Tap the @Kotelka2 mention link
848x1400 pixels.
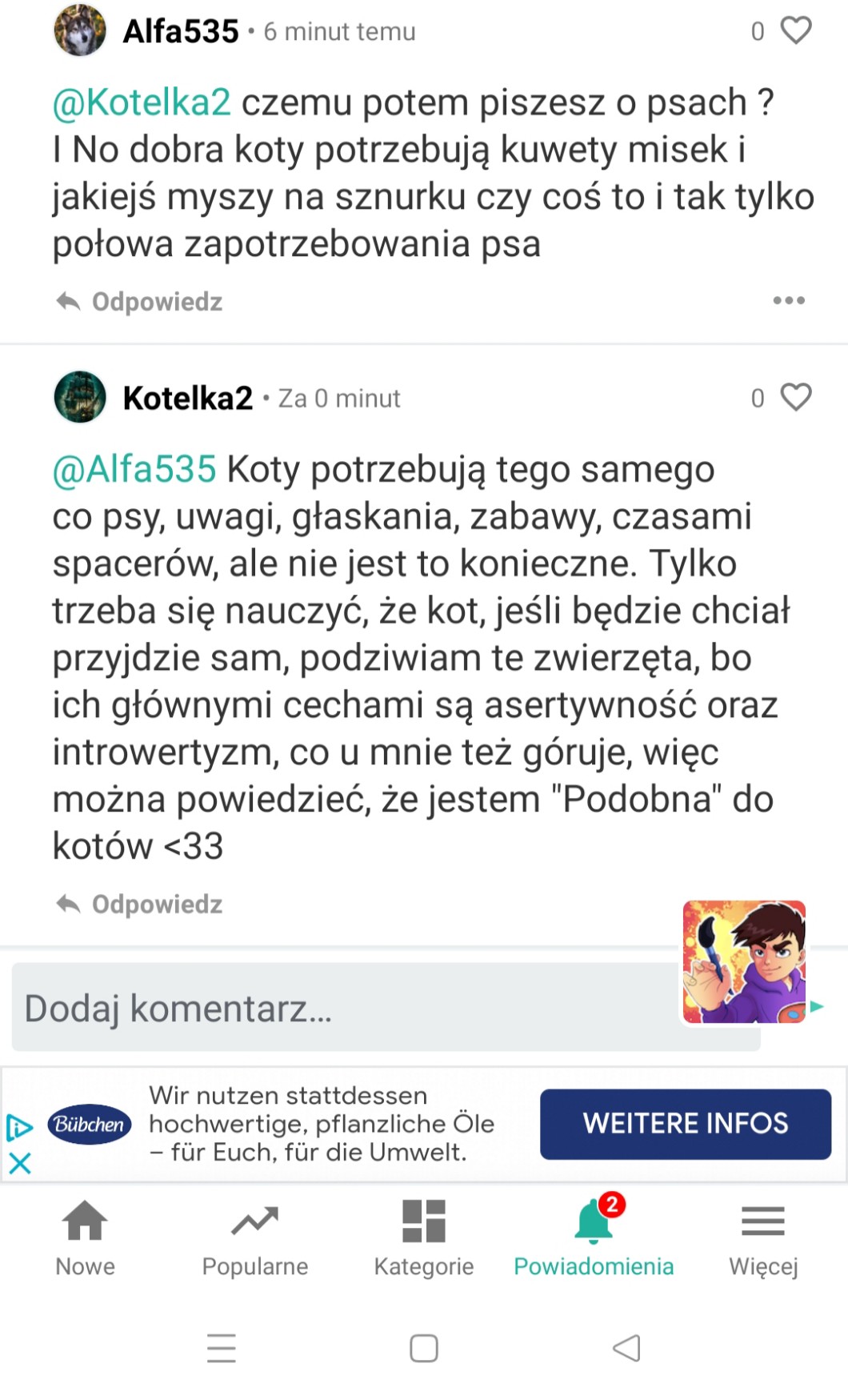142,103
